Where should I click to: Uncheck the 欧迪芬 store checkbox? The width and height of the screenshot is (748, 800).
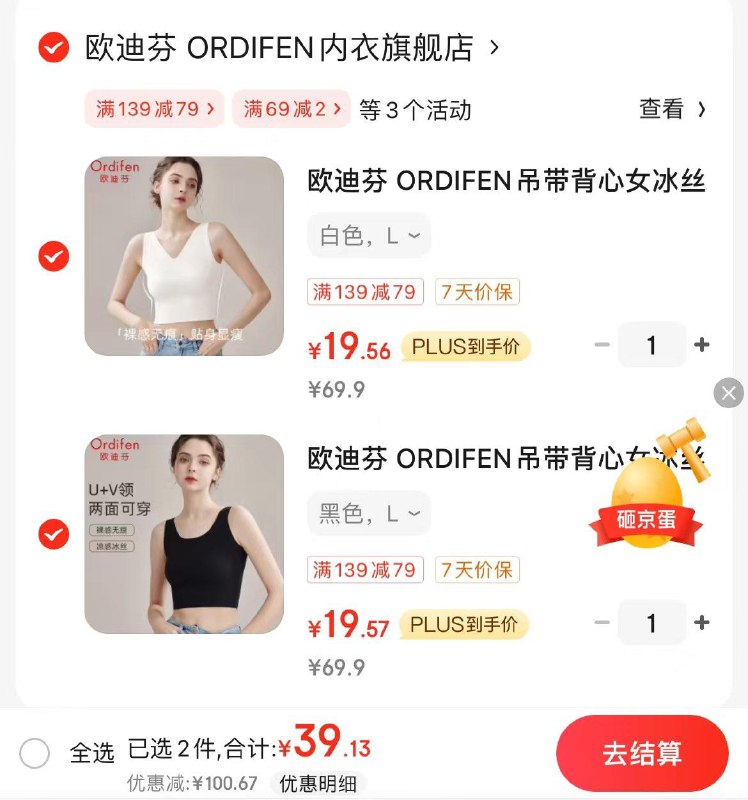(53, 47)
